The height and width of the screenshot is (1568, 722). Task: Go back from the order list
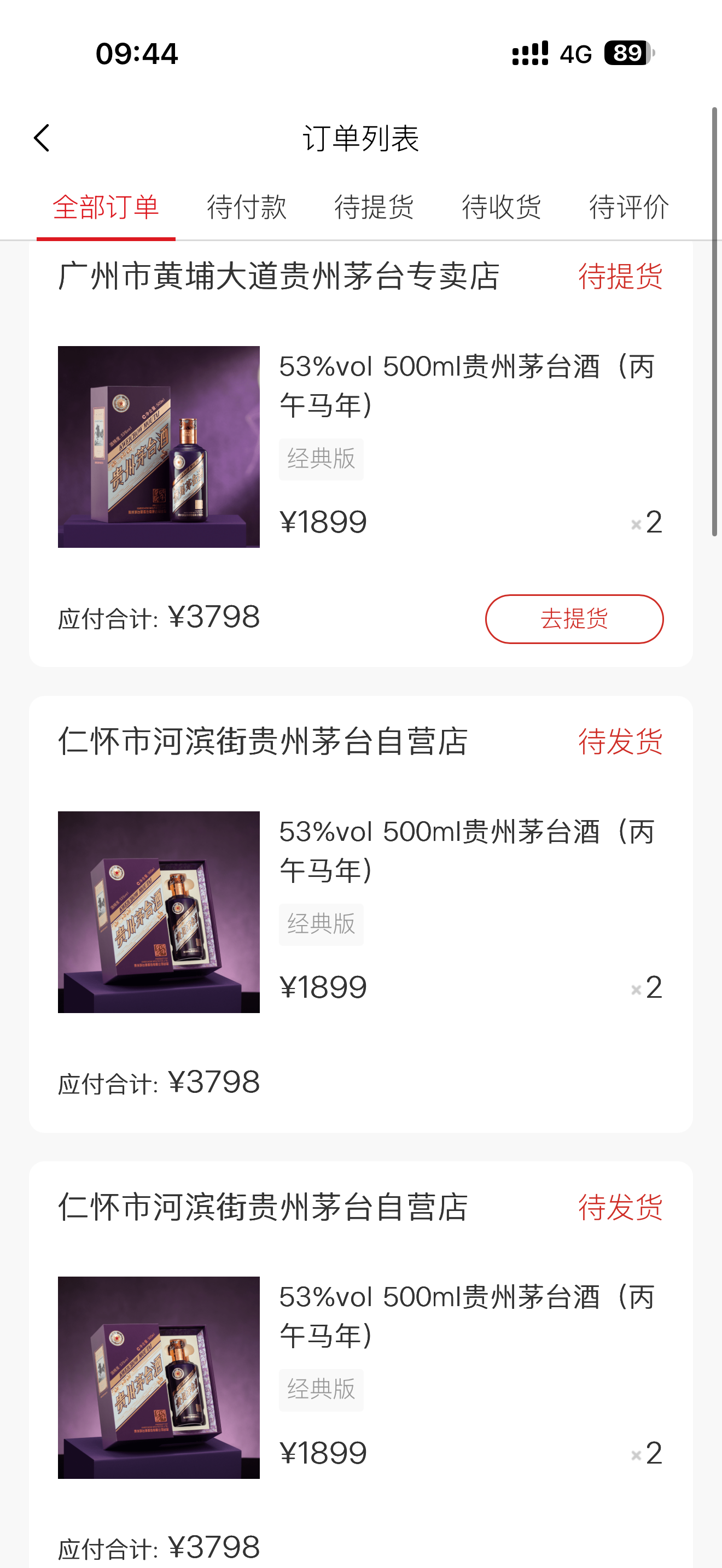click(42, 138)
